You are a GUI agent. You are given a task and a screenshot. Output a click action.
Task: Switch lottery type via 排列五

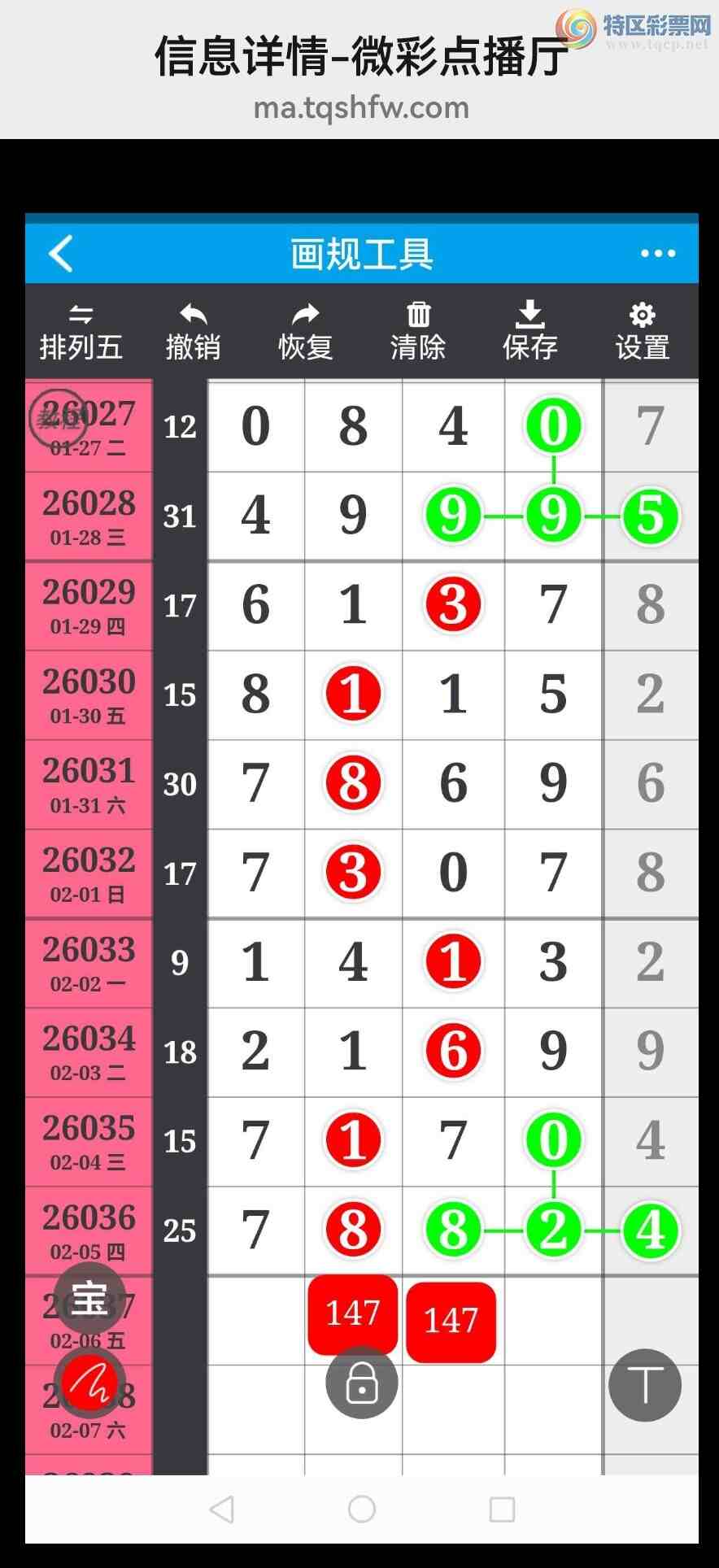click(81, 333)
